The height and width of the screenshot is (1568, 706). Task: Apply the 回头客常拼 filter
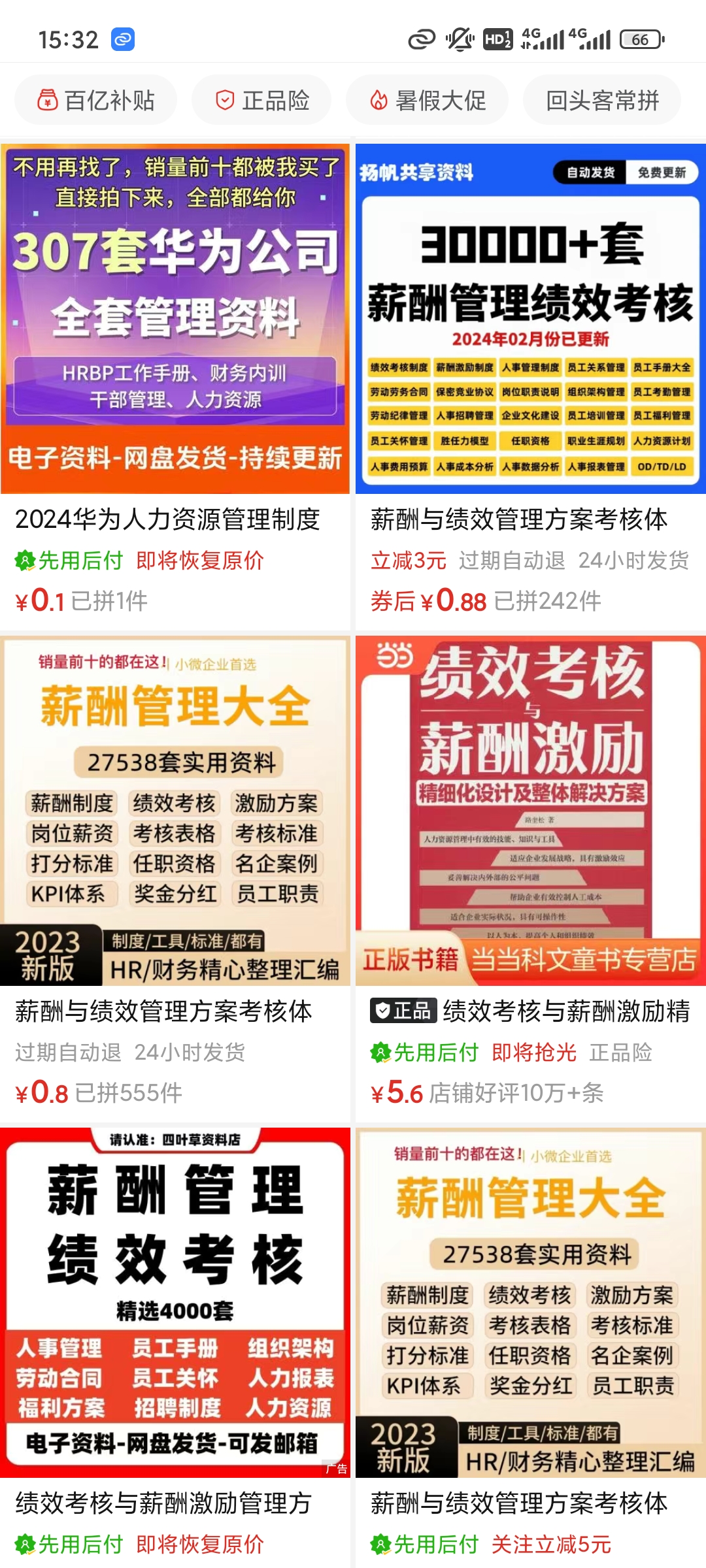click(601, 100)
